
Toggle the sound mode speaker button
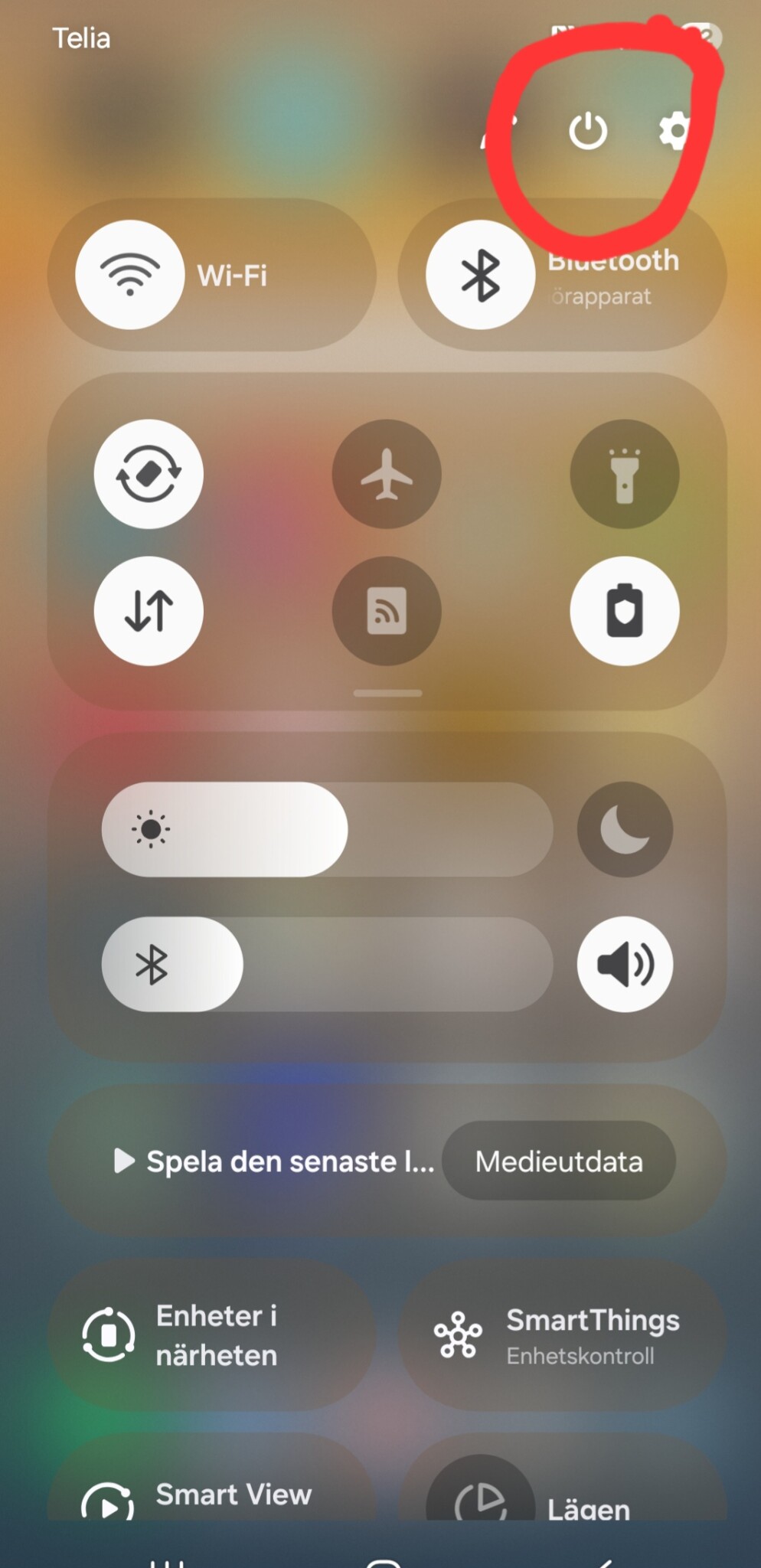(x=625, y=964)
